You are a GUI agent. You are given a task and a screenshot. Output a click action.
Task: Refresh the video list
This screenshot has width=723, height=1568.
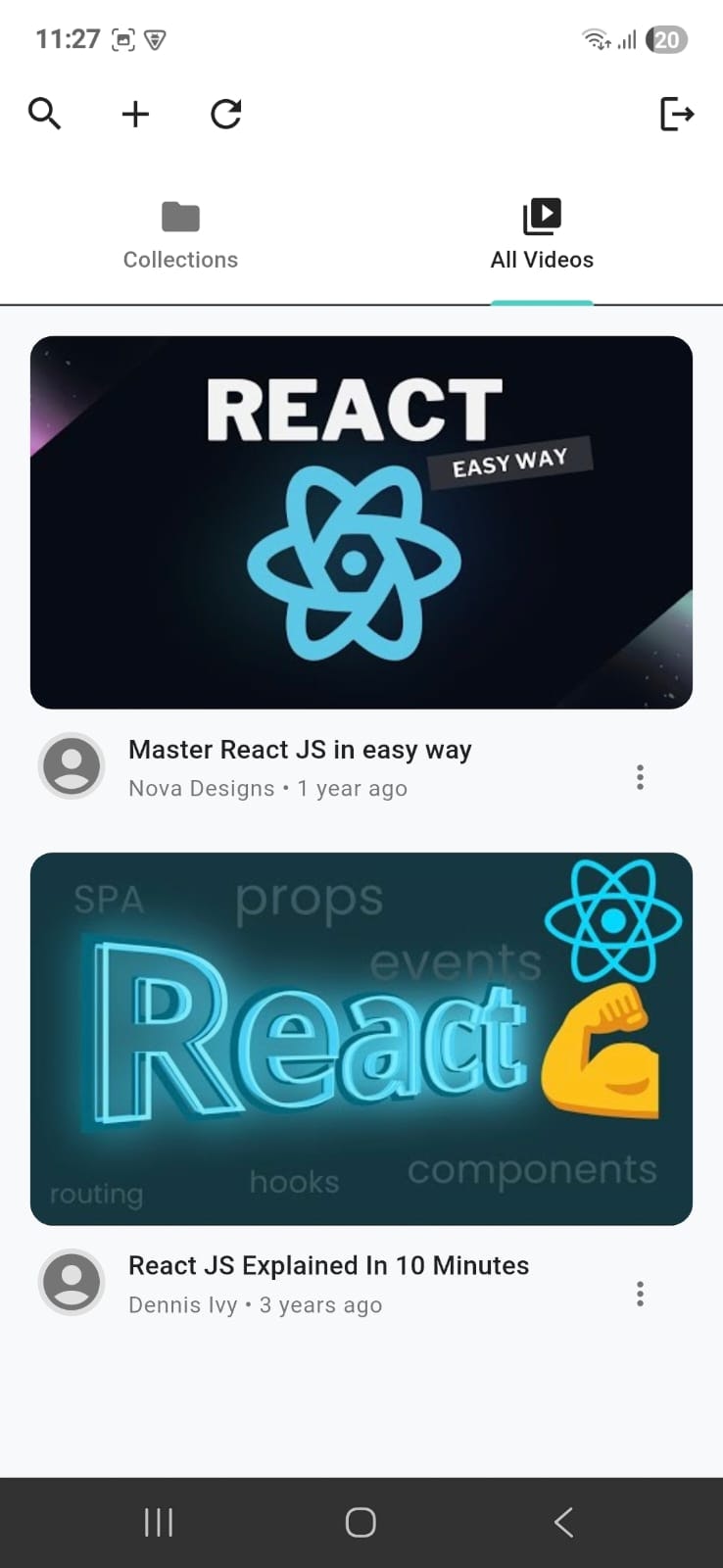coord(224,114)
